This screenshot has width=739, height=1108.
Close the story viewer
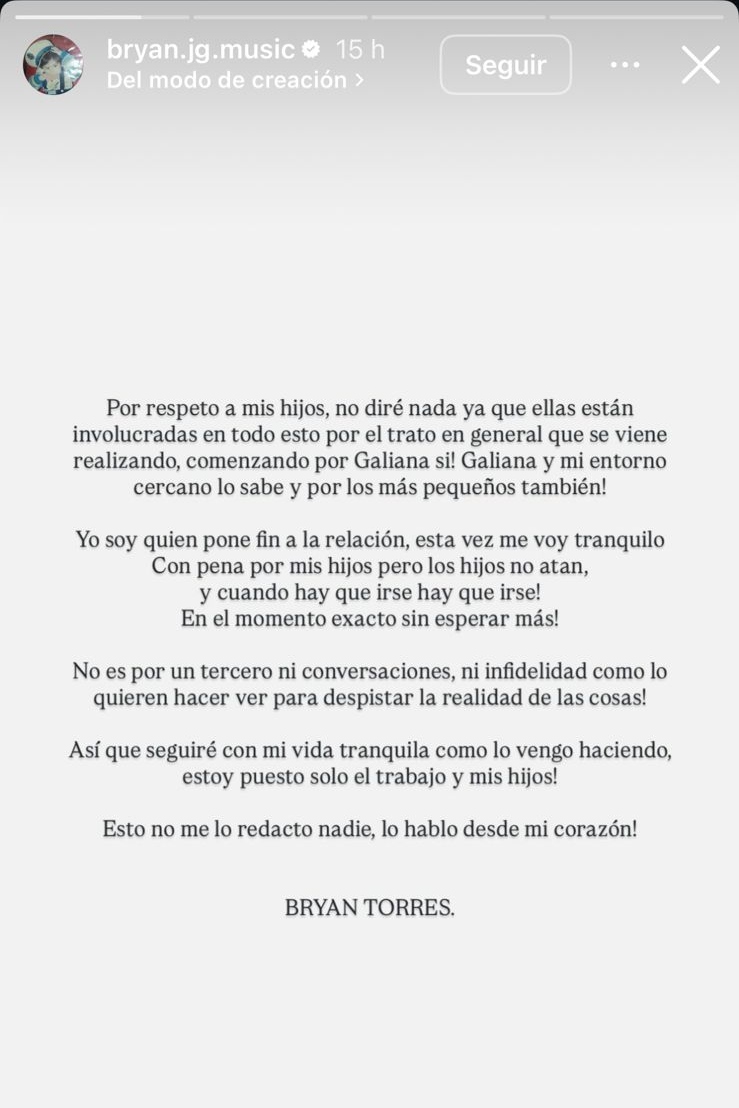tap(700, 65)
